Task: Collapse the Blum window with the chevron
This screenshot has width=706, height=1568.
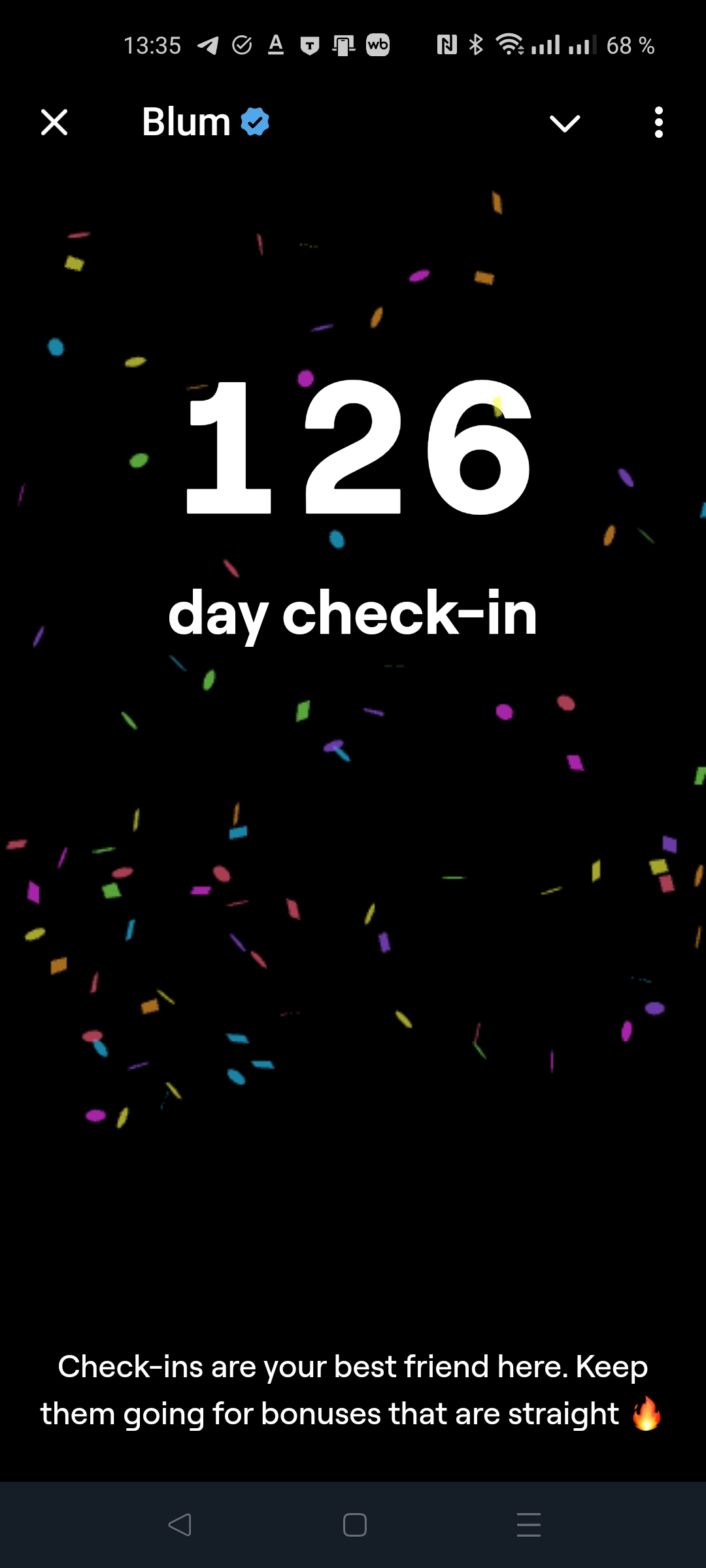Action: point(565,123)
